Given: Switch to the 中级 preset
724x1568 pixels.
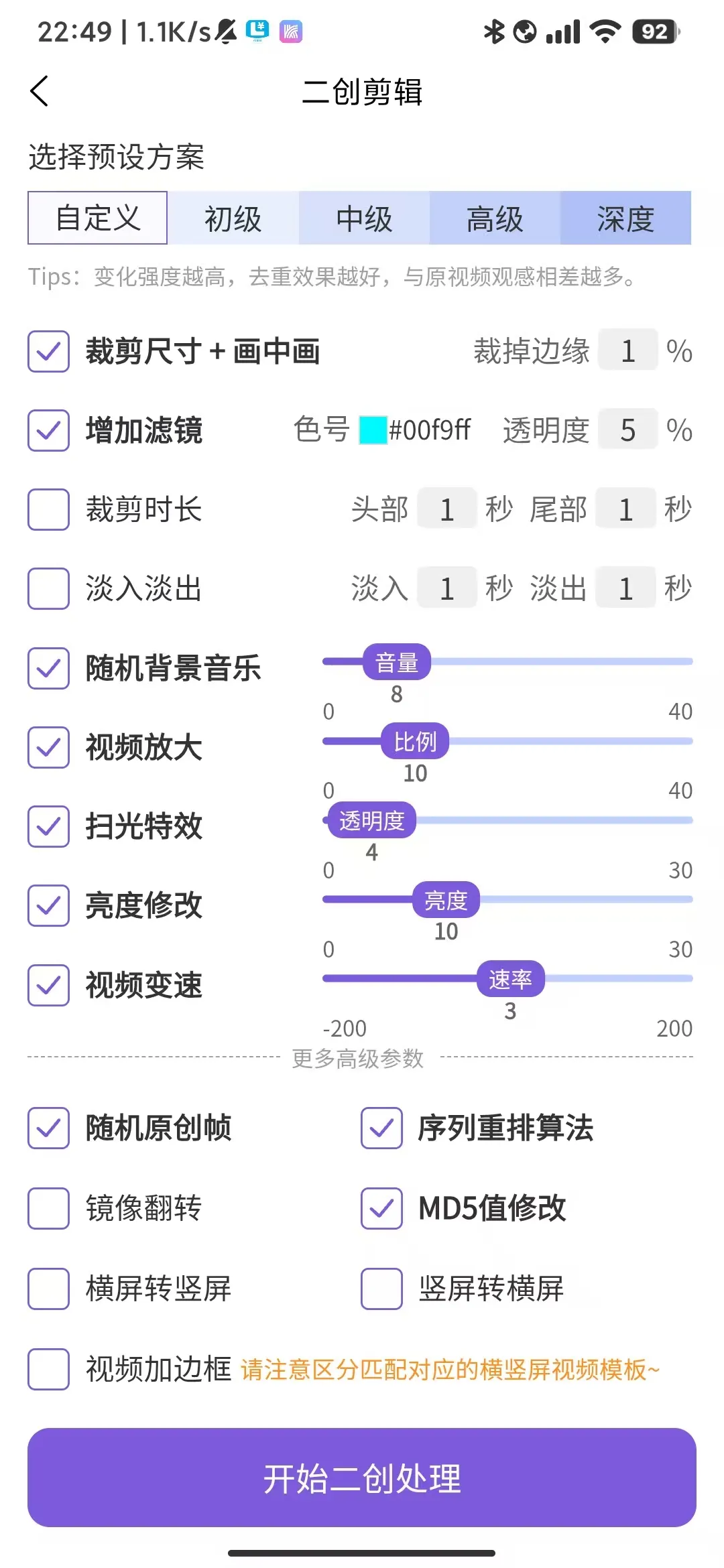Looking at the screenshot, I should coord(364,218).
